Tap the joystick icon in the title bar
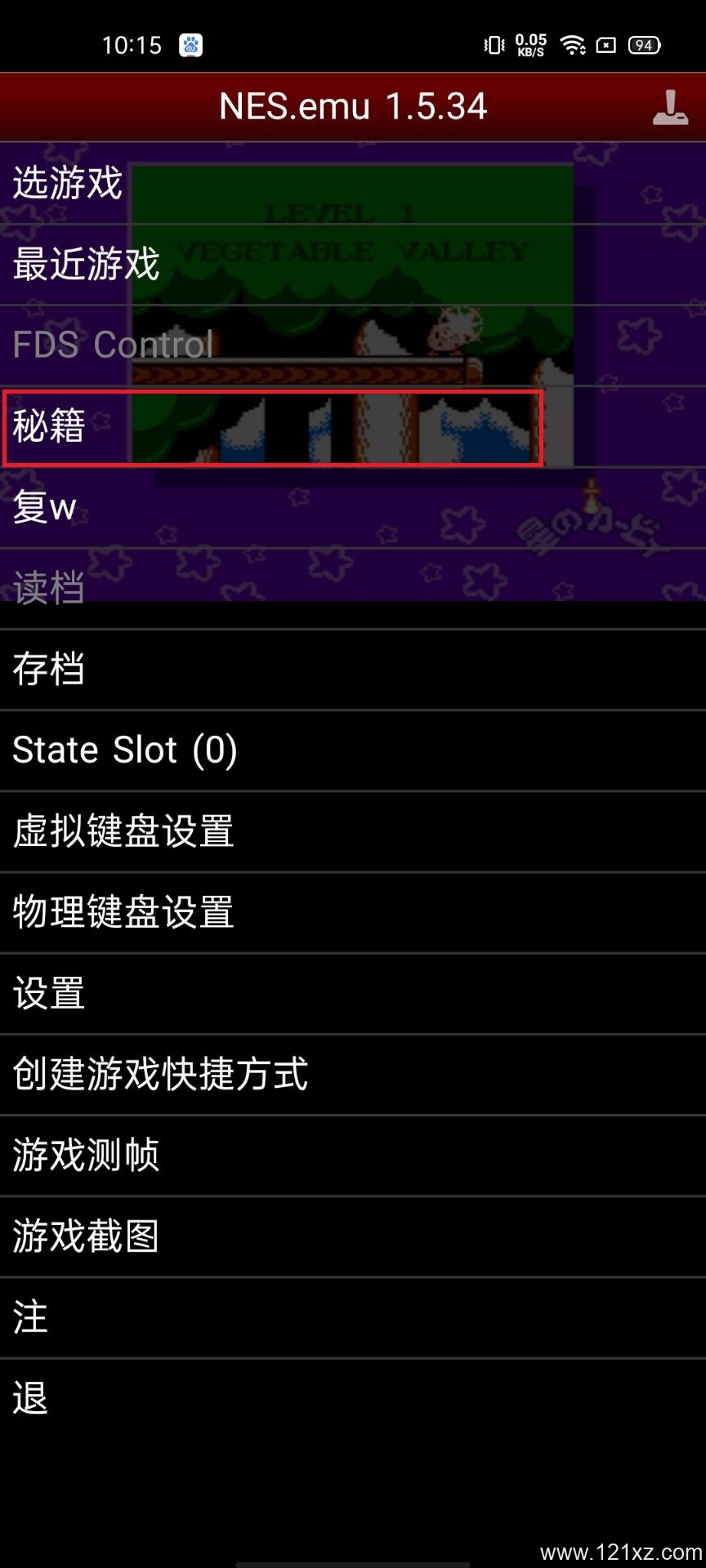 point(670,108)
